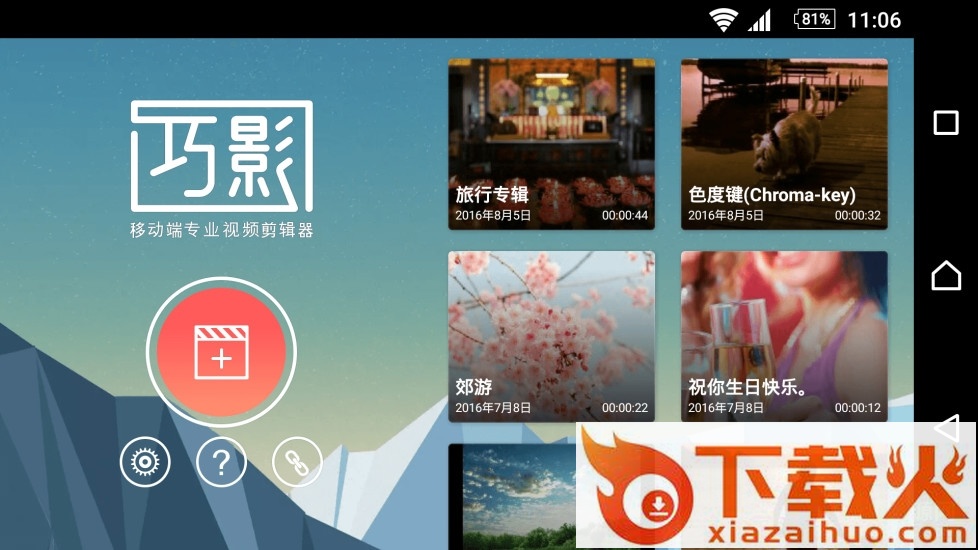This screenshot has height=550, width=978.
Task: Create a new video project
Action: [x=221, y=351]
